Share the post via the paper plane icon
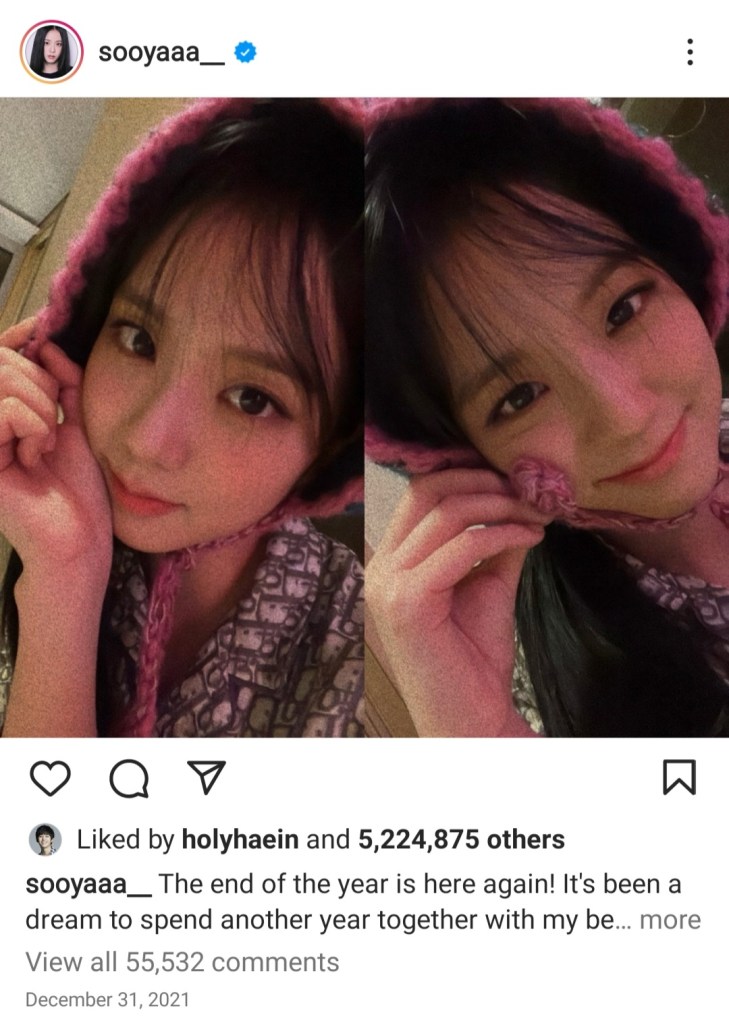Viewport: 729px width, 1023px height. pos(206,777)
